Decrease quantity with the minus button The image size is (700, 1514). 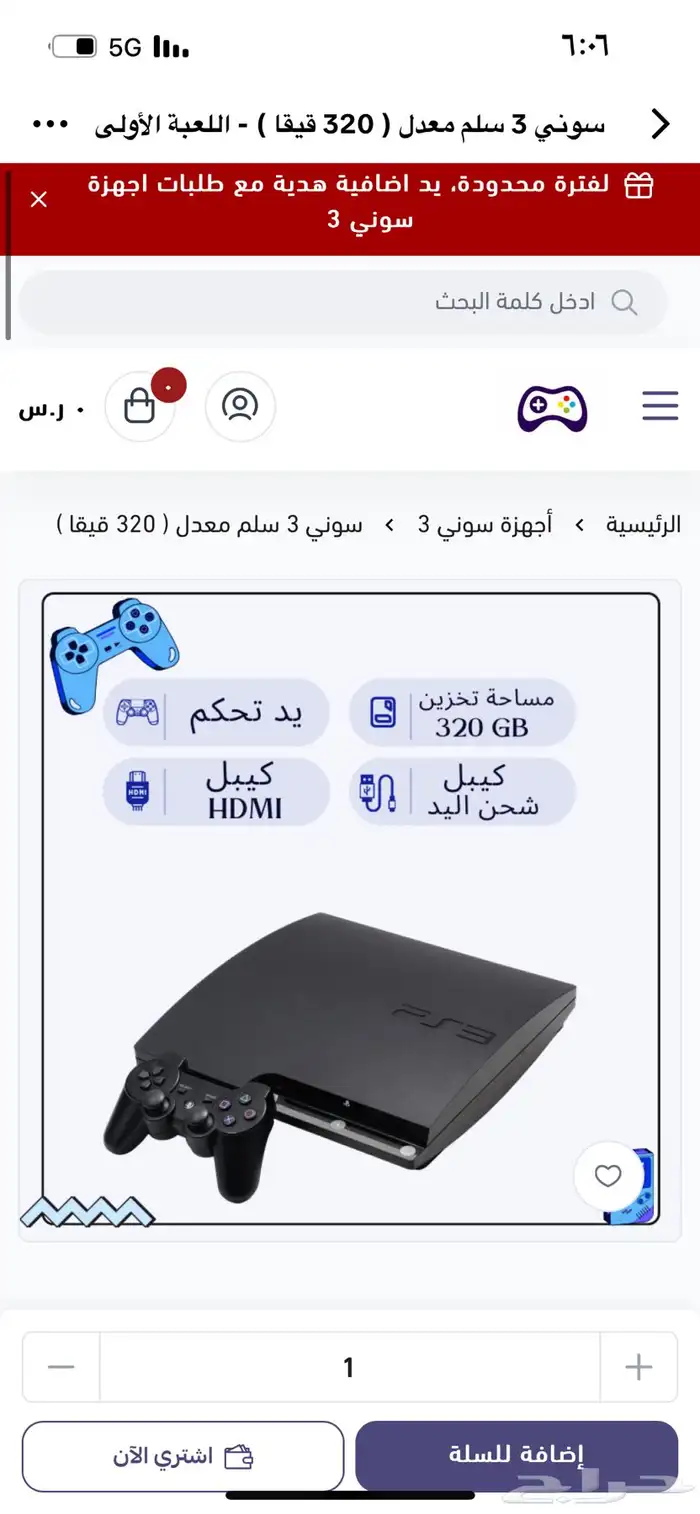point(61,1367)
